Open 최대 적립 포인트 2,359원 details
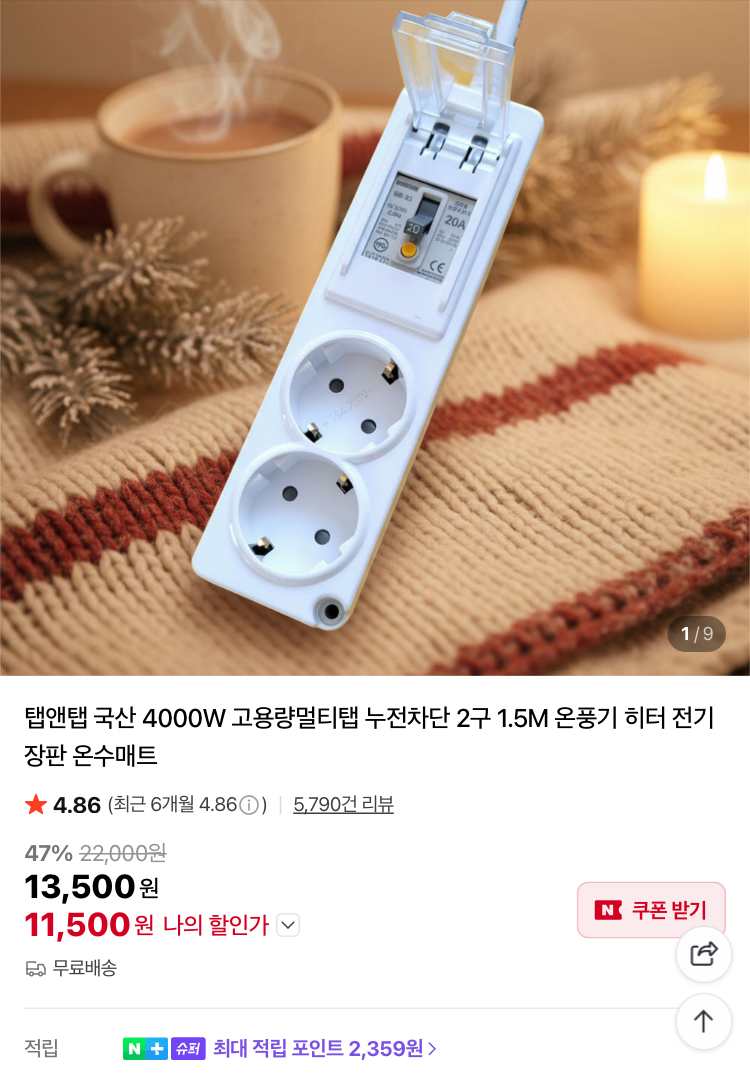The image size is (750, 1073). pos(325,1048)
